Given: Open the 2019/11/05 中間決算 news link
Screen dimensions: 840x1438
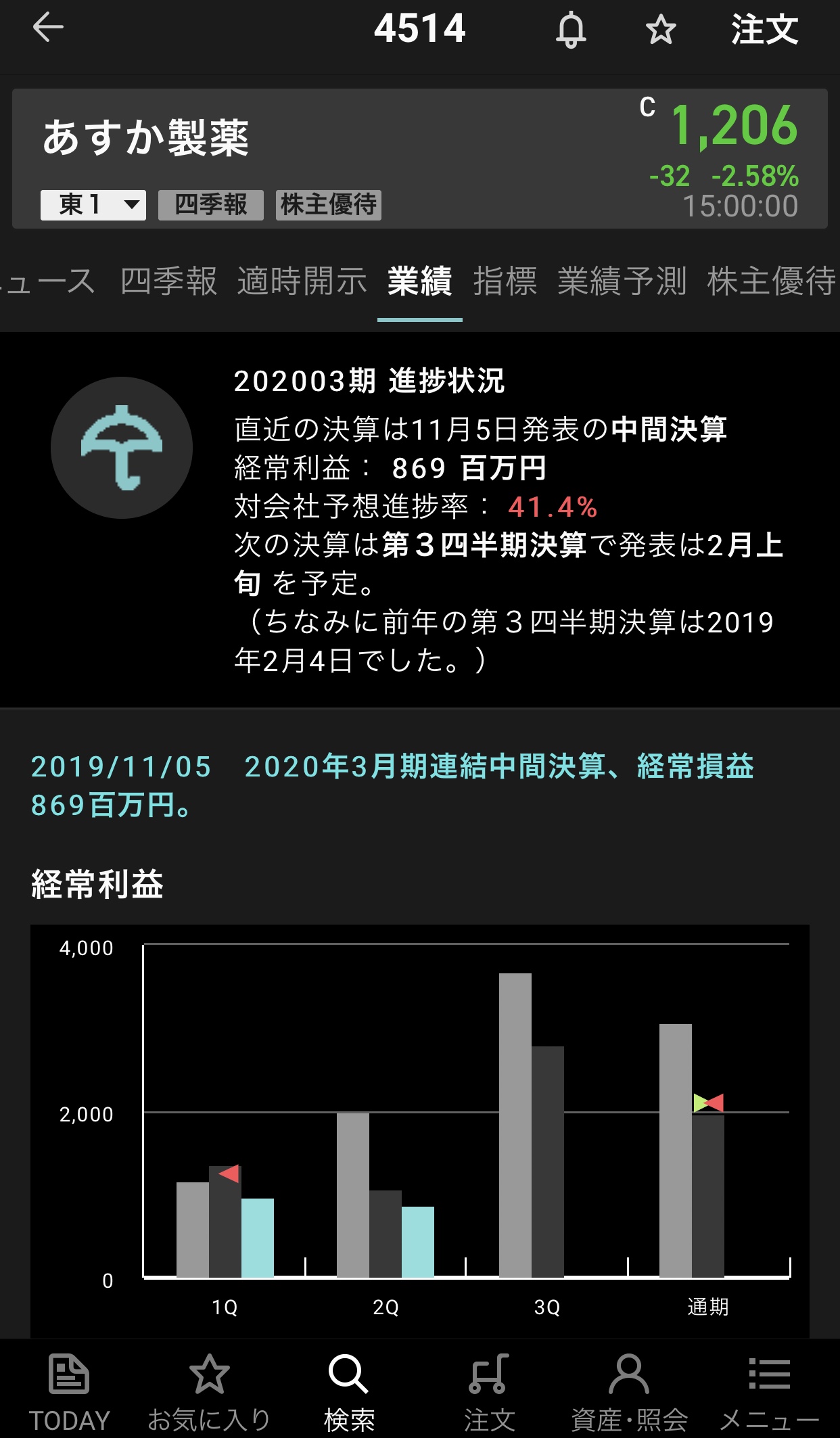Looking at the screenshot, I should 392,785.
